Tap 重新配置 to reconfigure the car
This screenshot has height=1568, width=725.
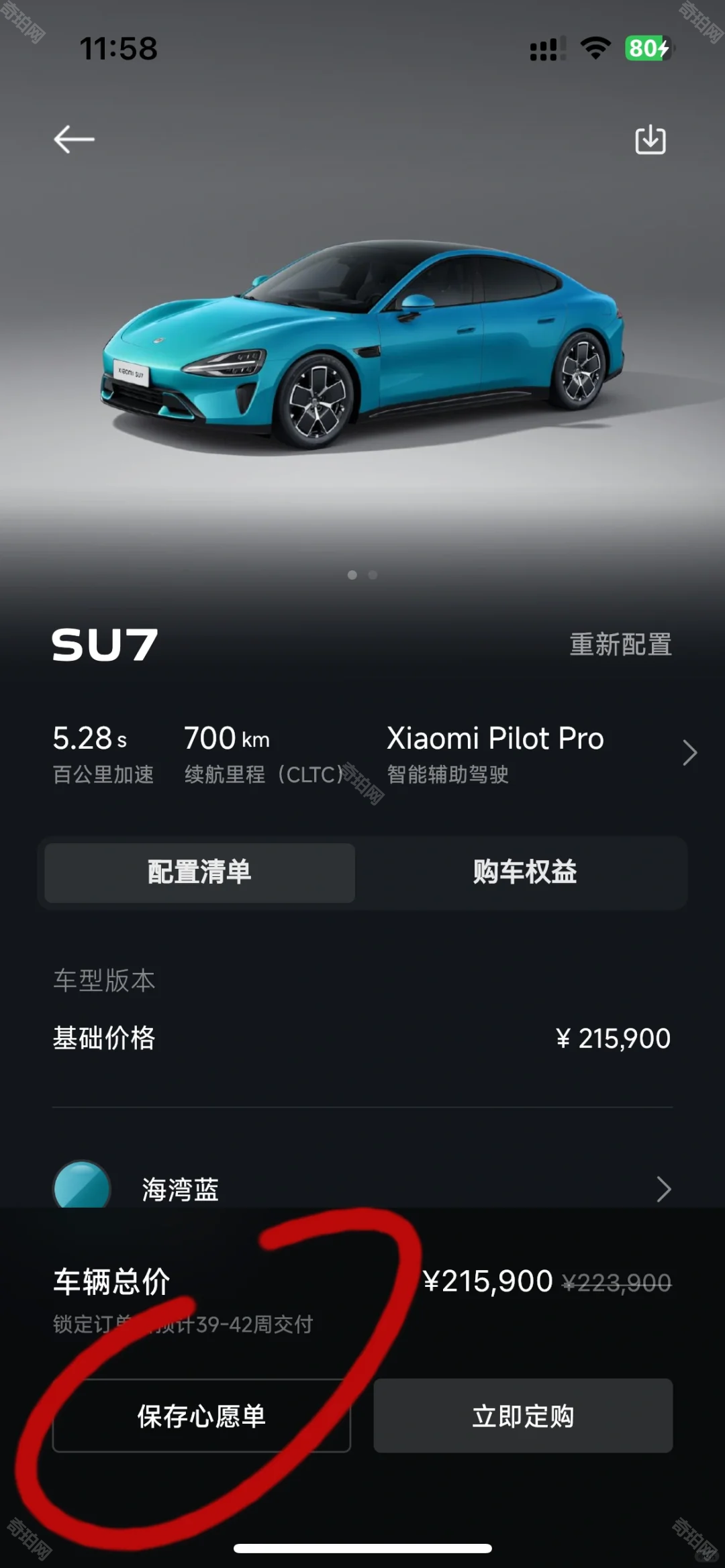(x=620, y=645)
